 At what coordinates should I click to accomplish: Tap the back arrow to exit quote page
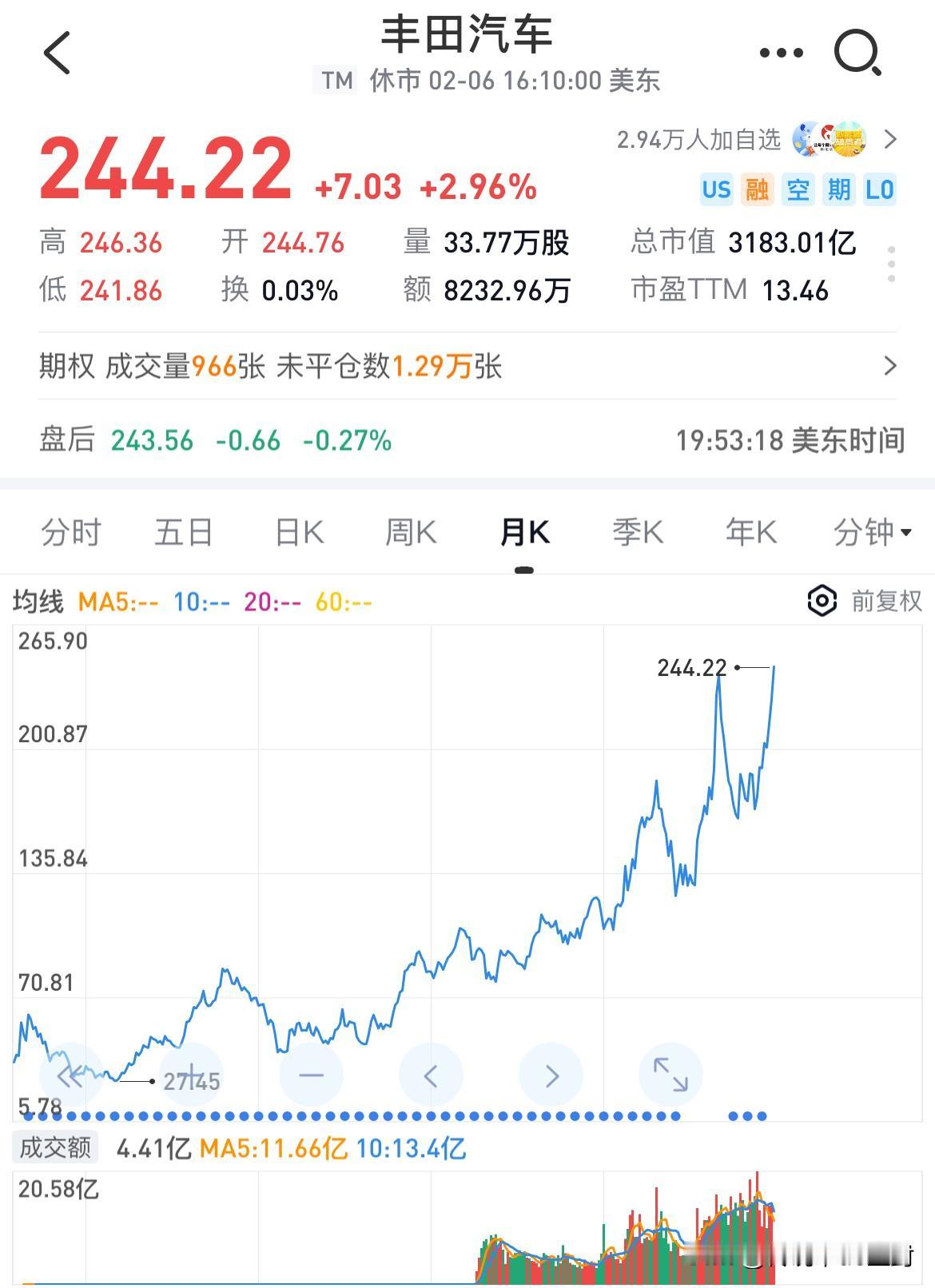pyautogui.click(x=54, y=51)
